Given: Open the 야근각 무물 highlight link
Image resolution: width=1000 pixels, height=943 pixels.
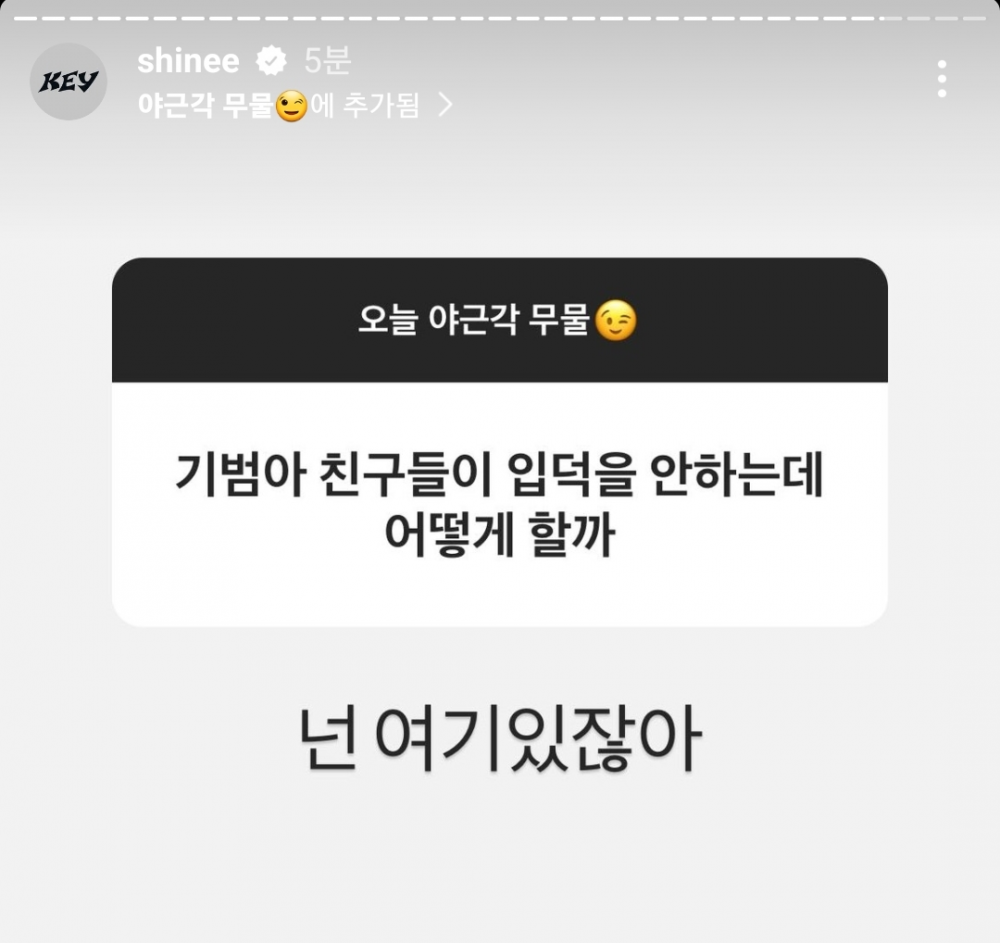Looking at the screenshot, I should coord(295,105).
